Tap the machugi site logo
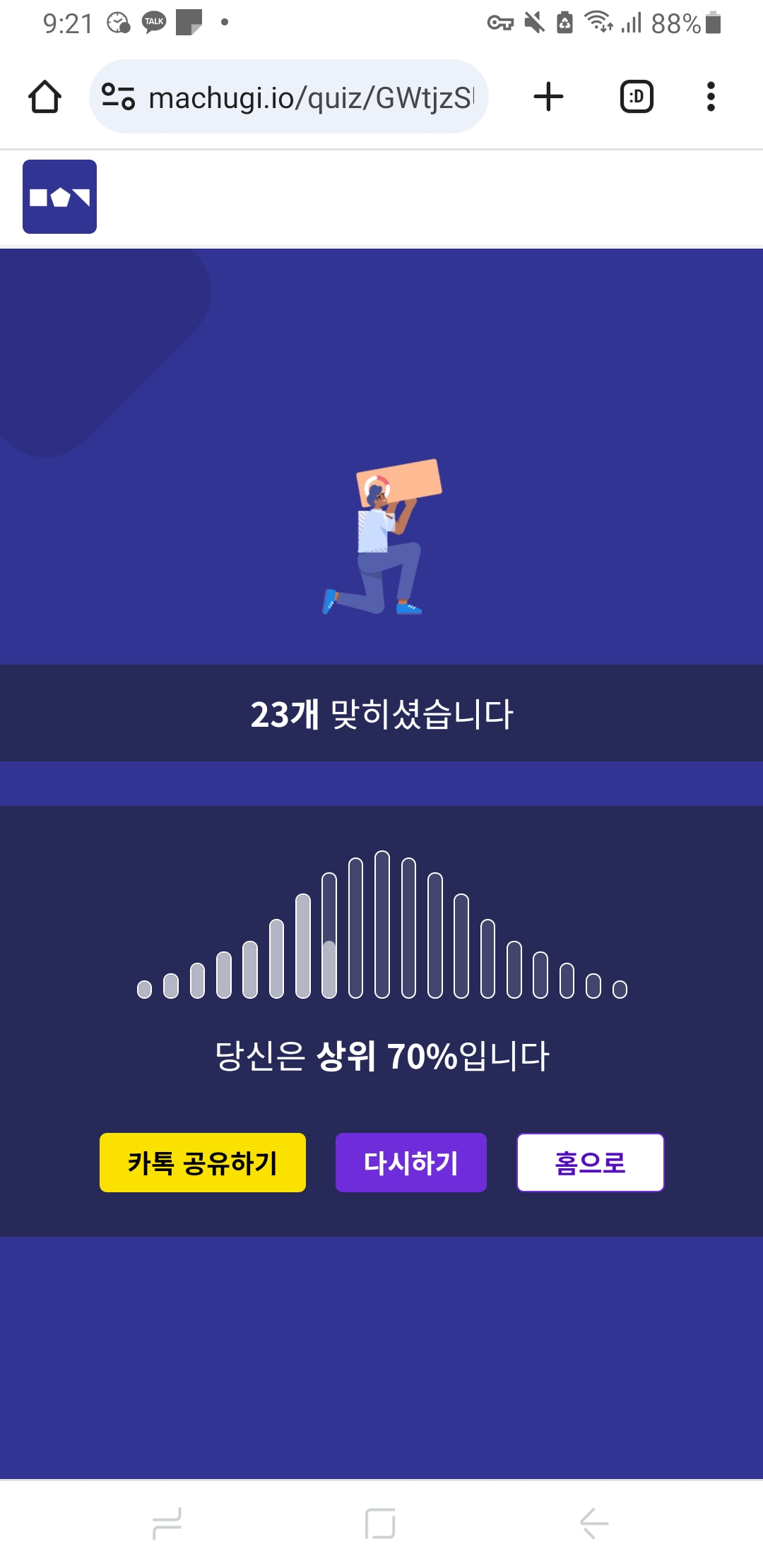 click(x=59, y=196)
